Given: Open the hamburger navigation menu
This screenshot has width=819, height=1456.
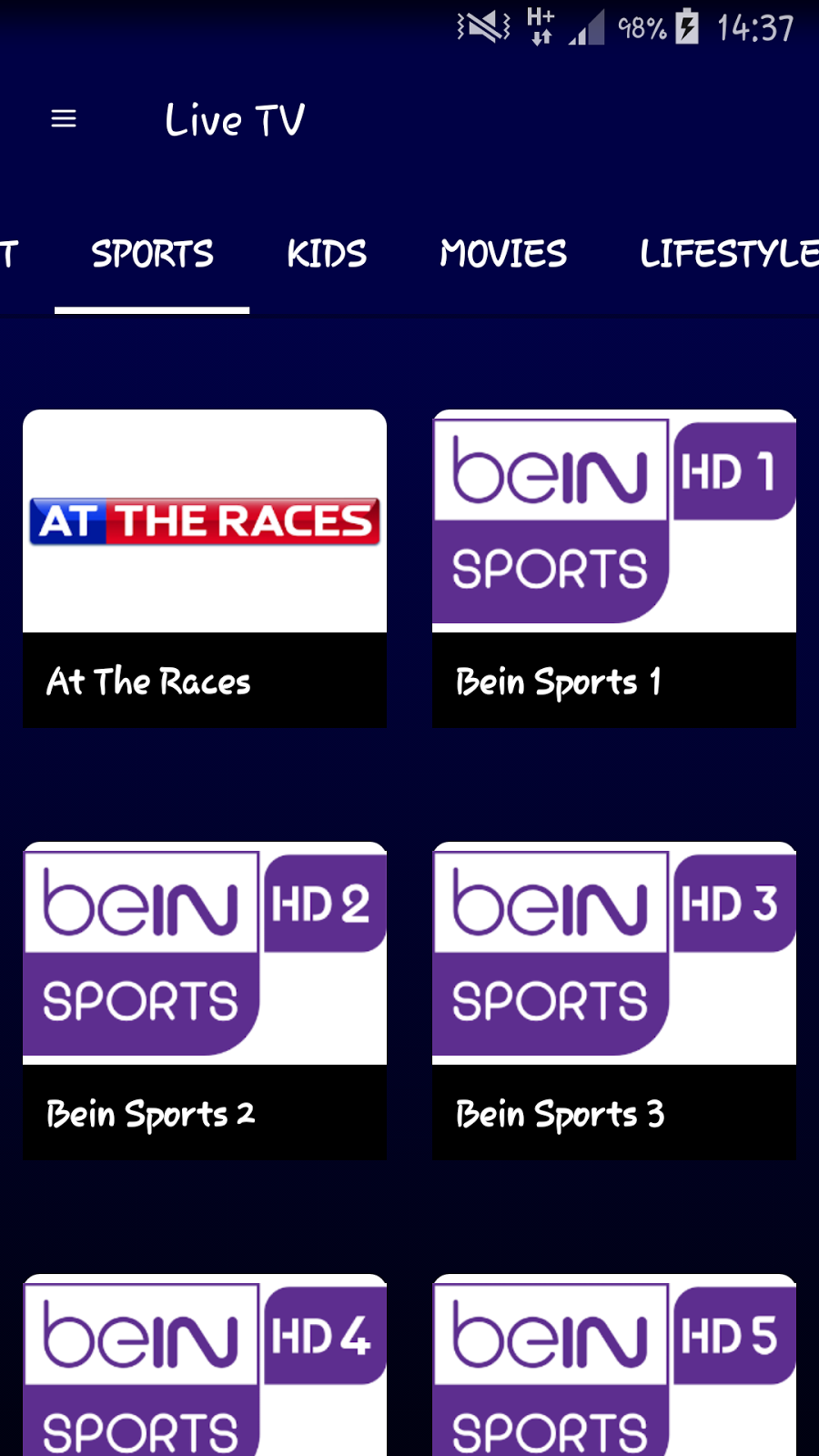Looking at the screenshot, I should (64, 119).
